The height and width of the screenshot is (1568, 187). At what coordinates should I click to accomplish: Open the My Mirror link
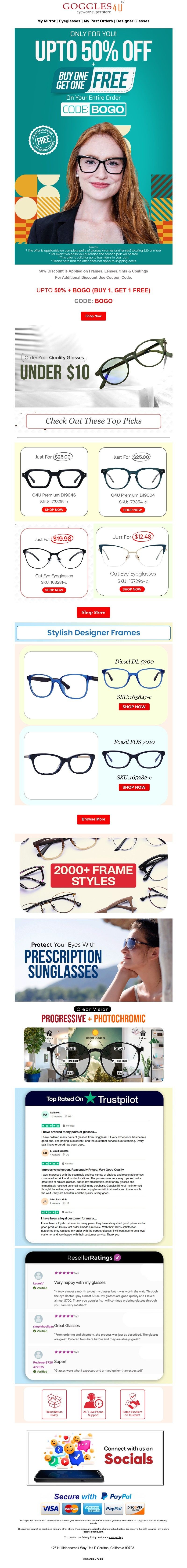coord(46,21)
